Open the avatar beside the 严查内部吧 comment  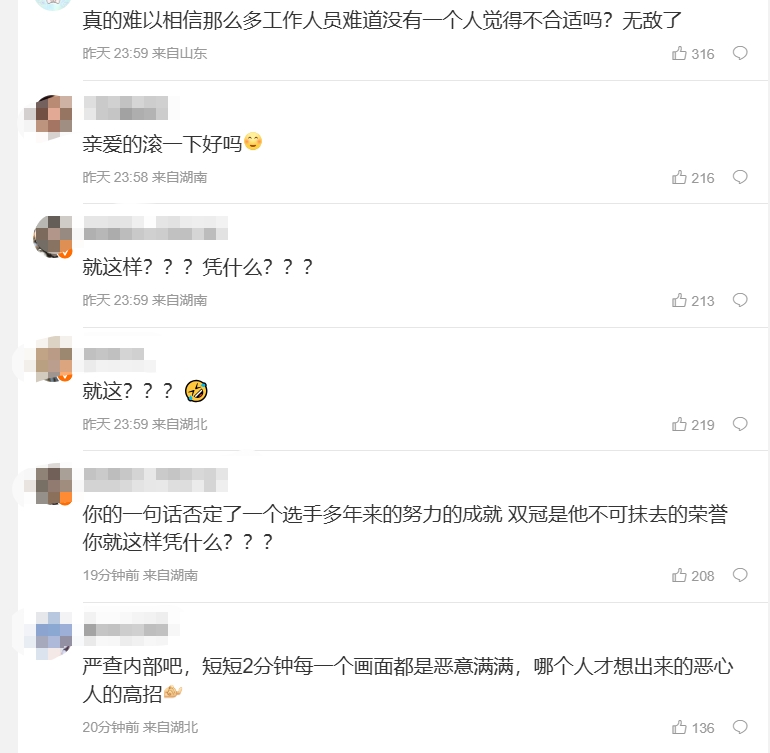pos(53,633)
